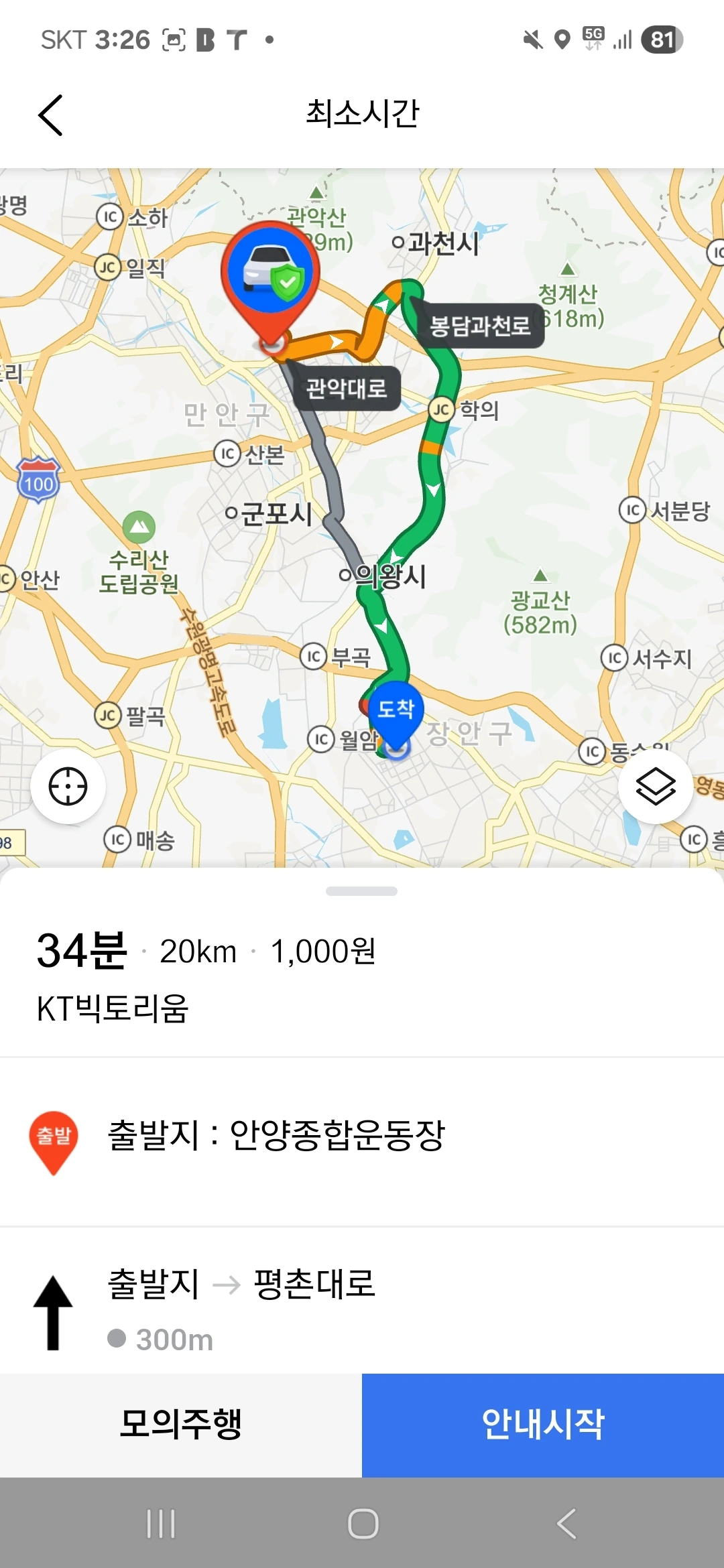Tap the 도착 destination pin on map
The width and height of the screenshot is (724, 1568).
396,714
